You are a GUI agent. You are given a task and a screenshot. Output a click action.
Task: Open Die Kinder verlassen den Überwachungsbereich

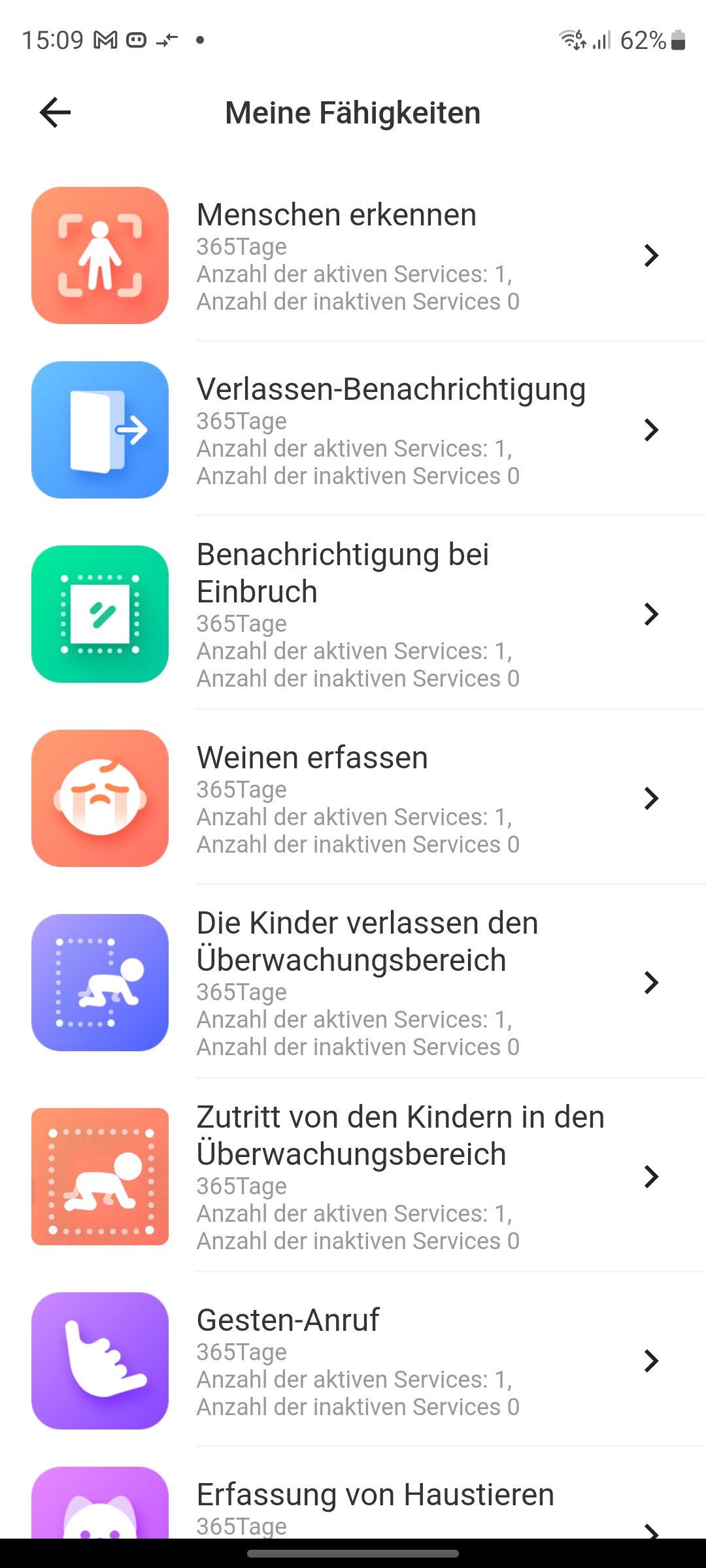pyautogui.click(x=353, y=983)
